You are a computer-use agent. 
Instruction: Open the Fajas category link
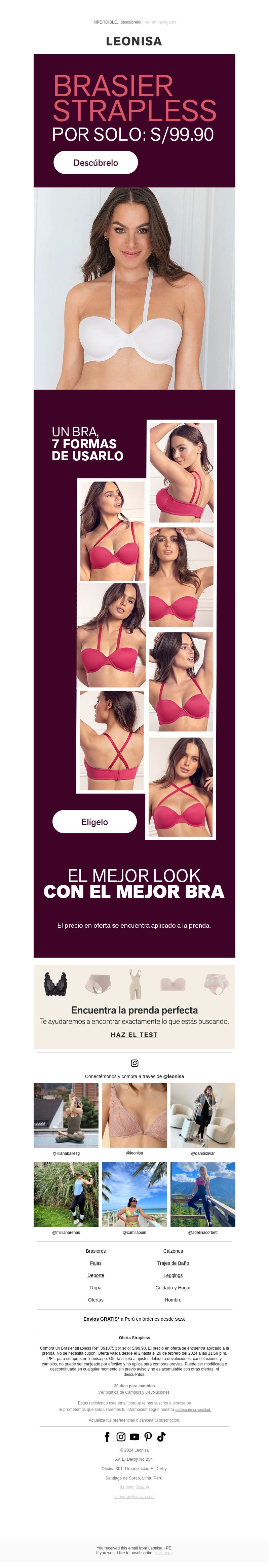pos(95,1263)
